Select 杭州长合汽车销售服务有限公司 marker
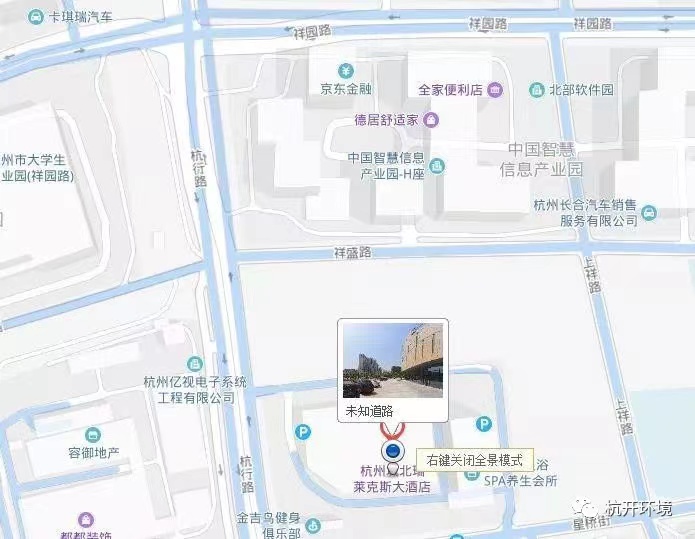 click(x=649, y=212)
